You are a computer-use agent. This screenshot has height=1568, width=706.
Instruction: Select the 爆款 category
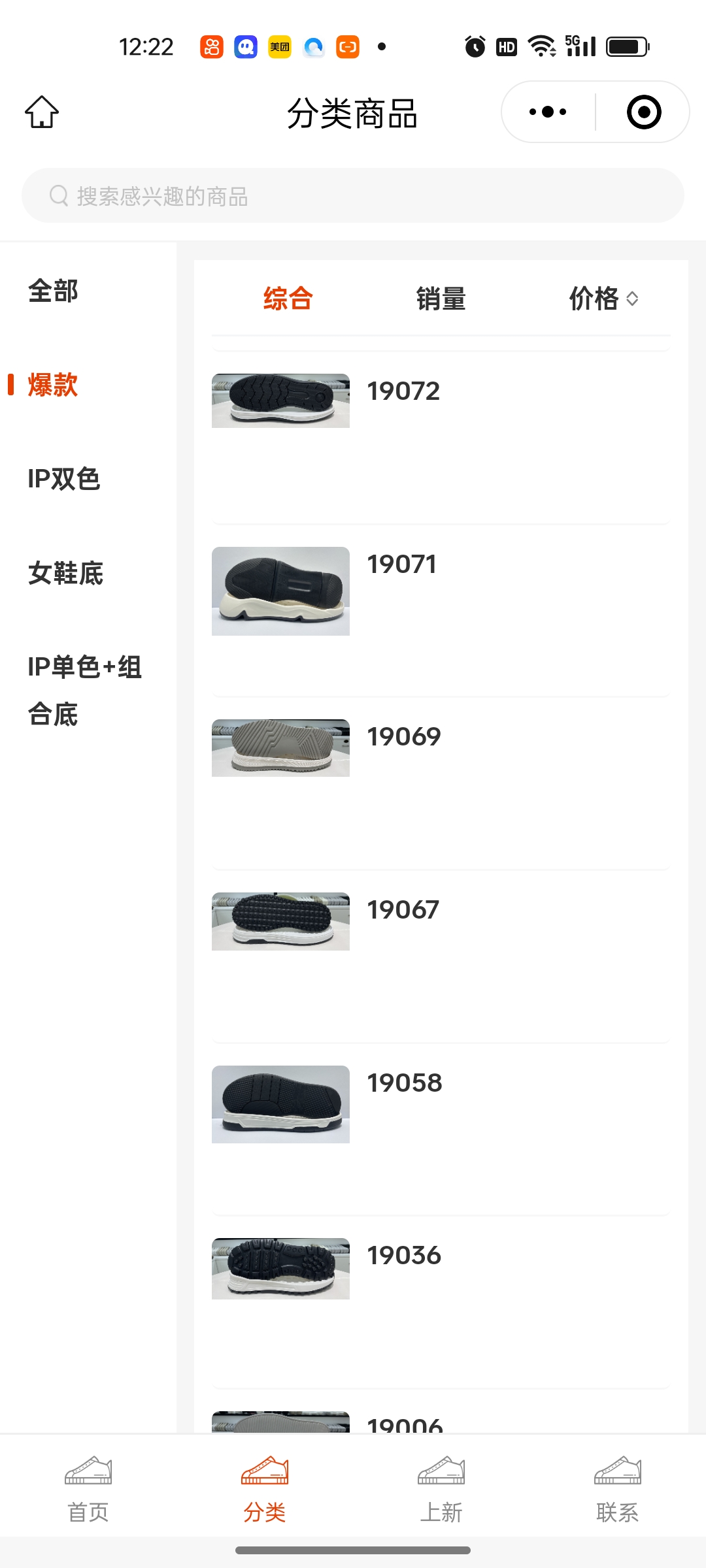click(53, 385)
